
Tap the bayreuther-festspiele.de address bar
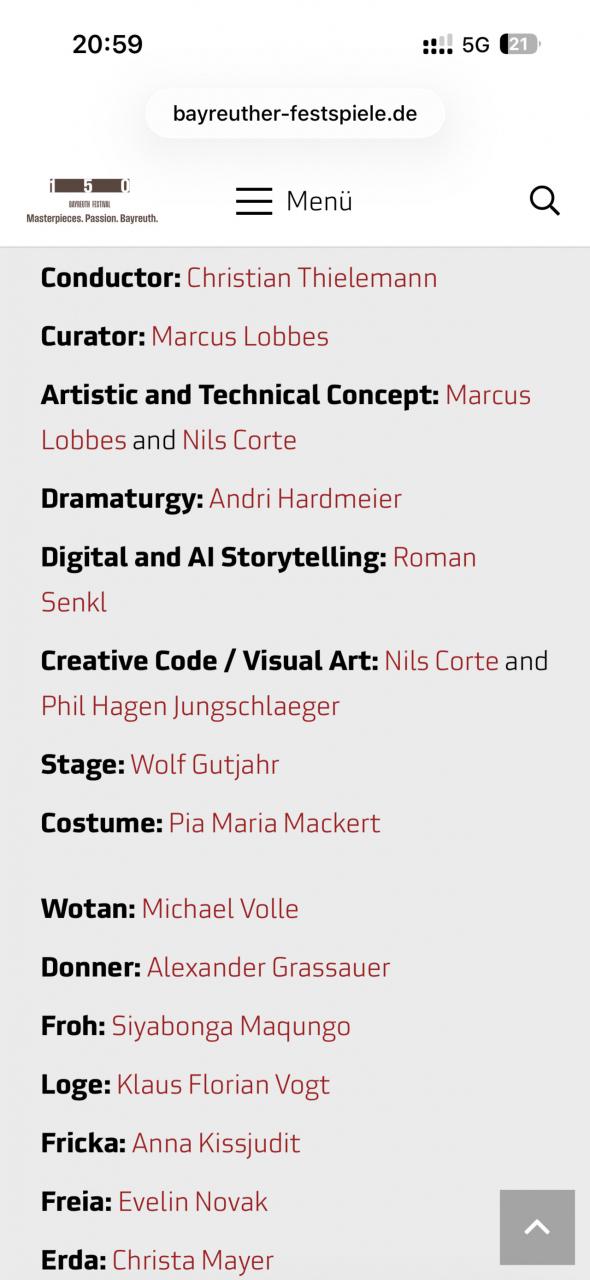(x=295, y=113)
